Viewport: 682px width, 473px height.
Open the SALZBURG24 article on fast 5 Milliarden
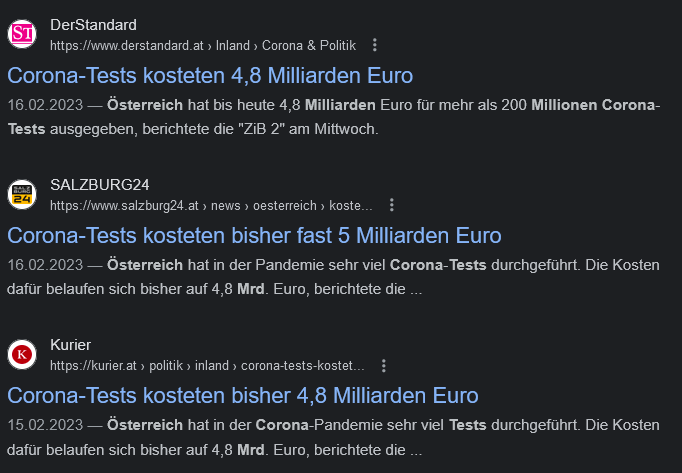[x=254, y=236]
